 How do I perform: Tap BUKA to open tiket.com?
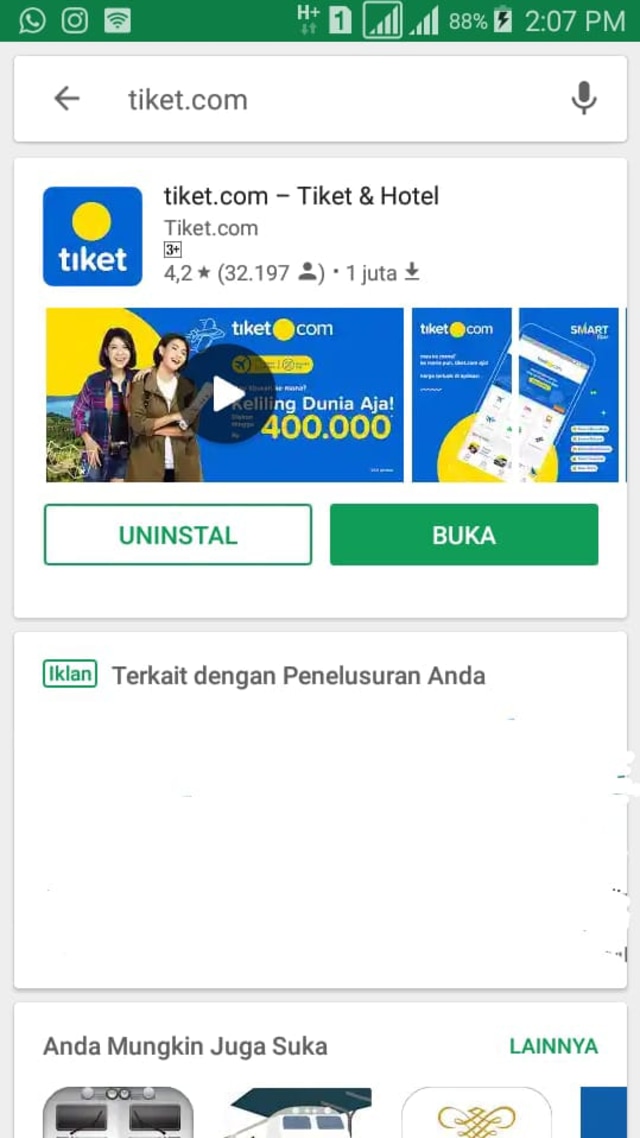464,535
